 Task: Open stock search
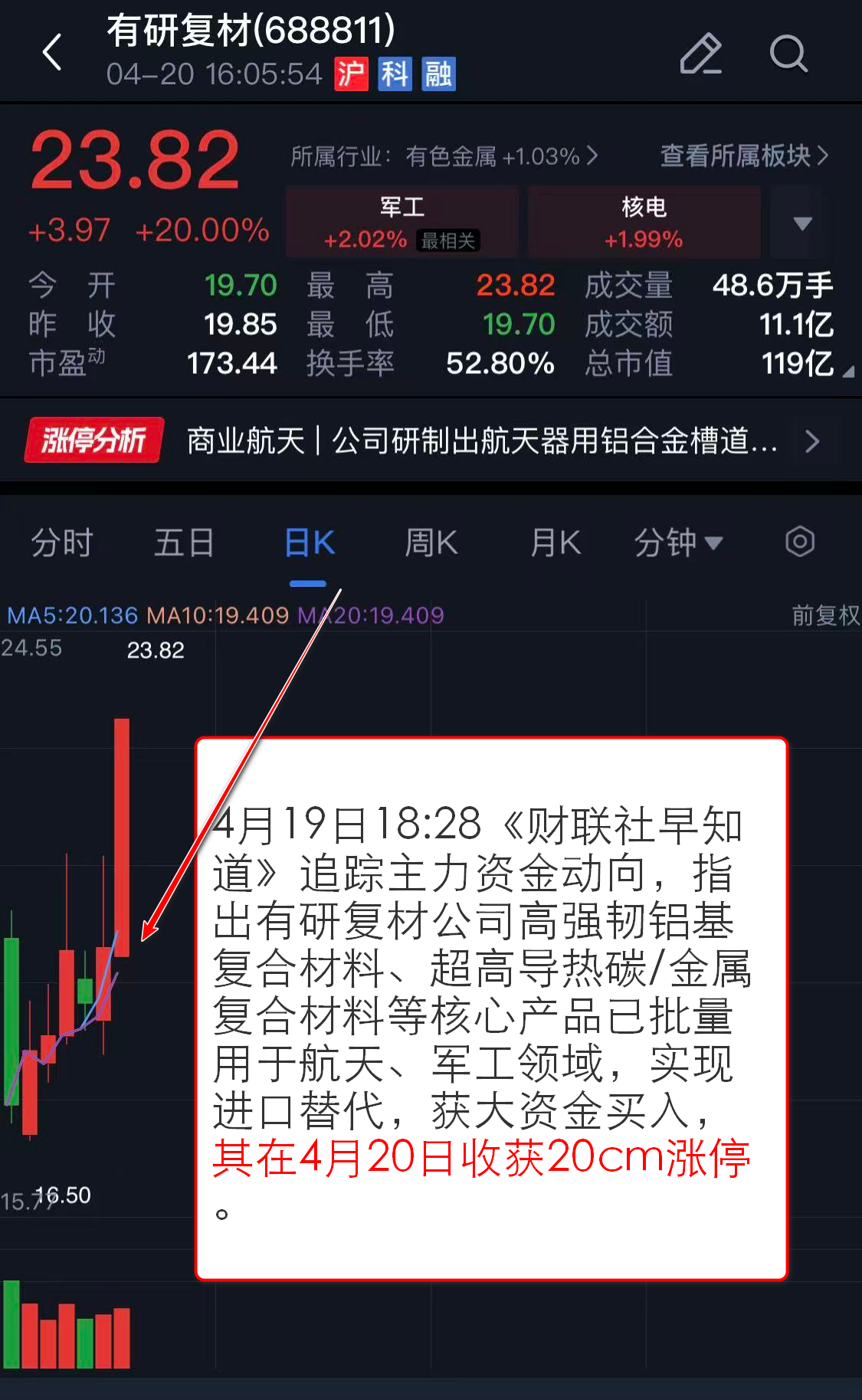coord(788,54)
